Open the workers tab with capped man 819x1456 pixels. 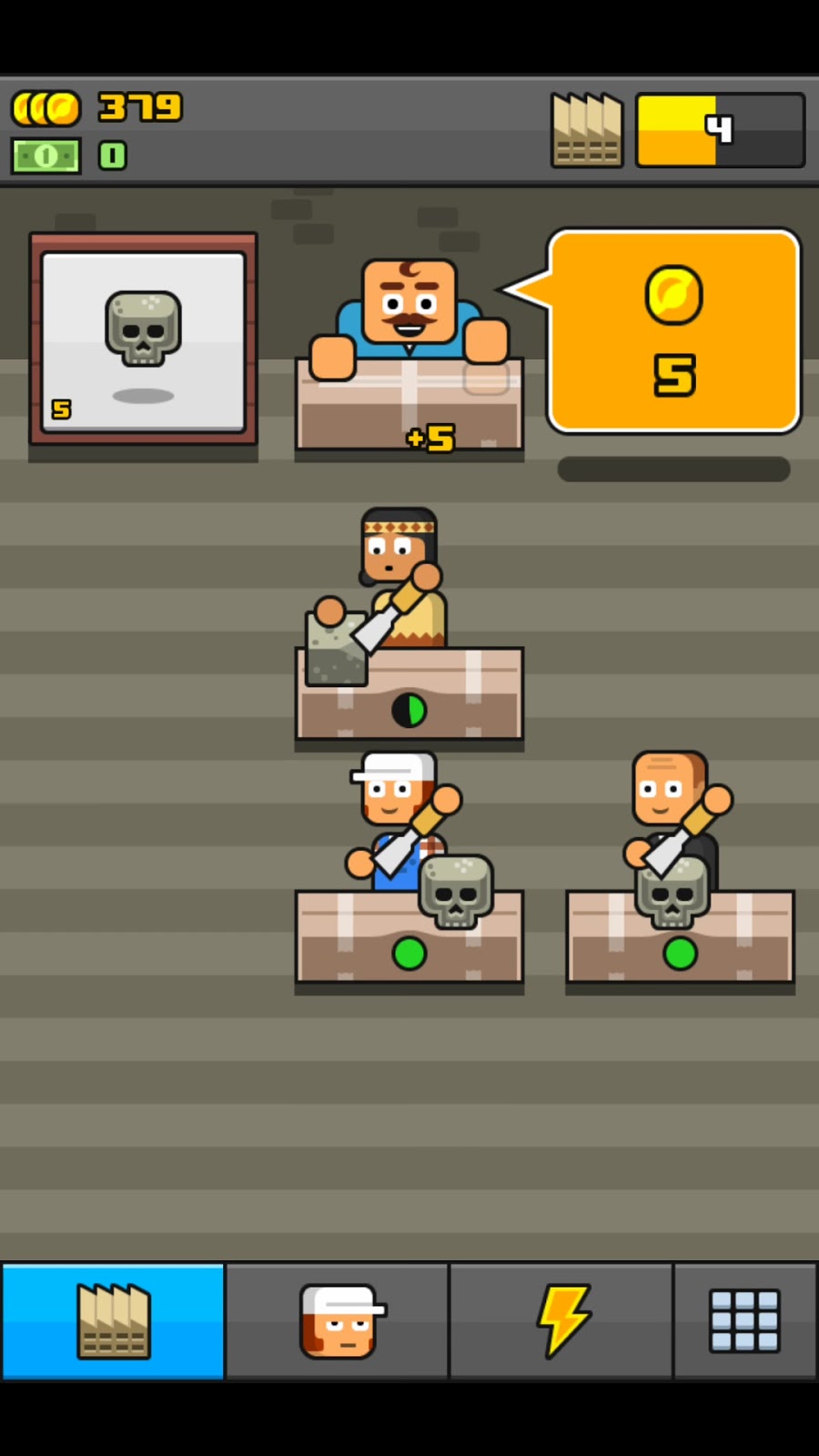(338, 1321)
